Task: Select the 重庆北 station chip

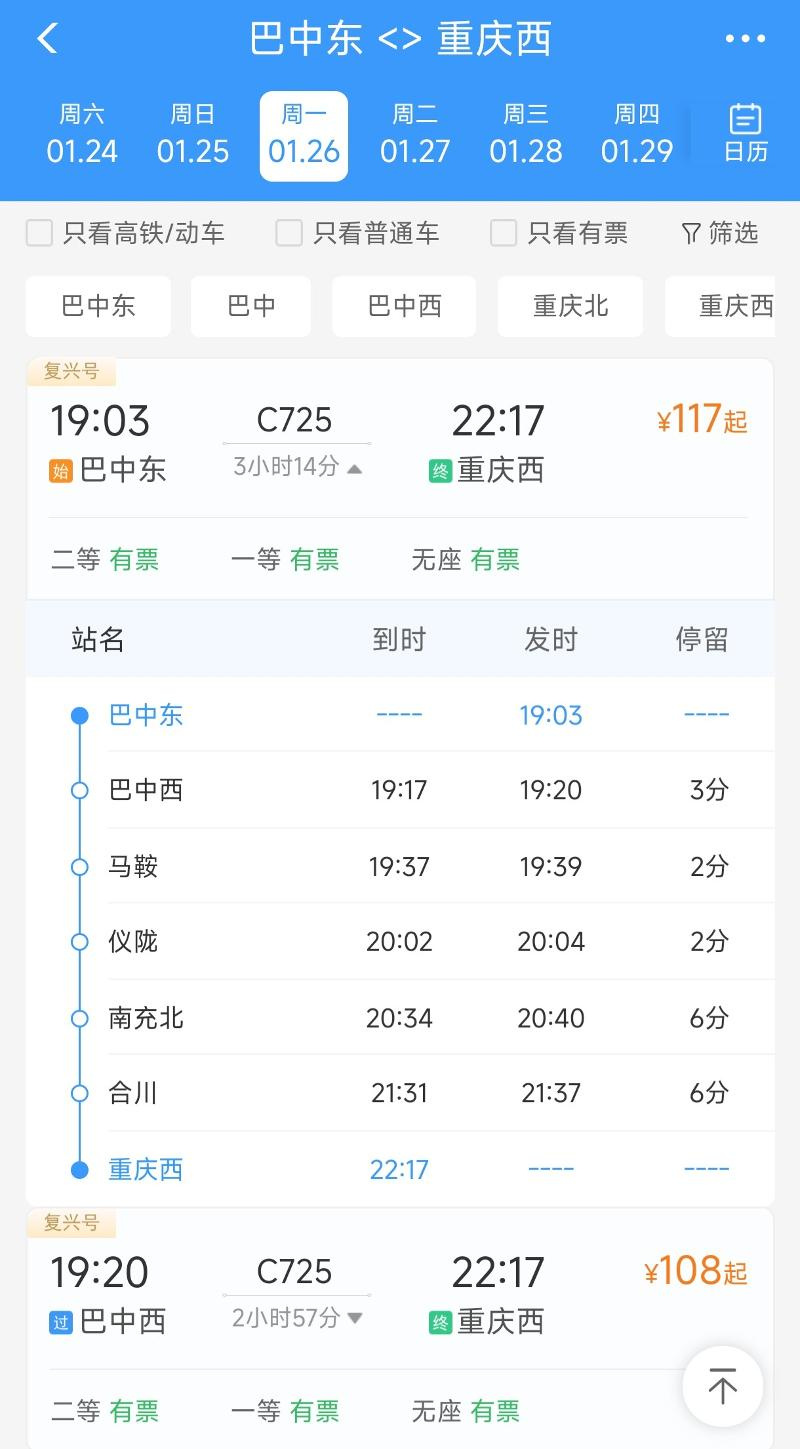Action: (570, 306)
